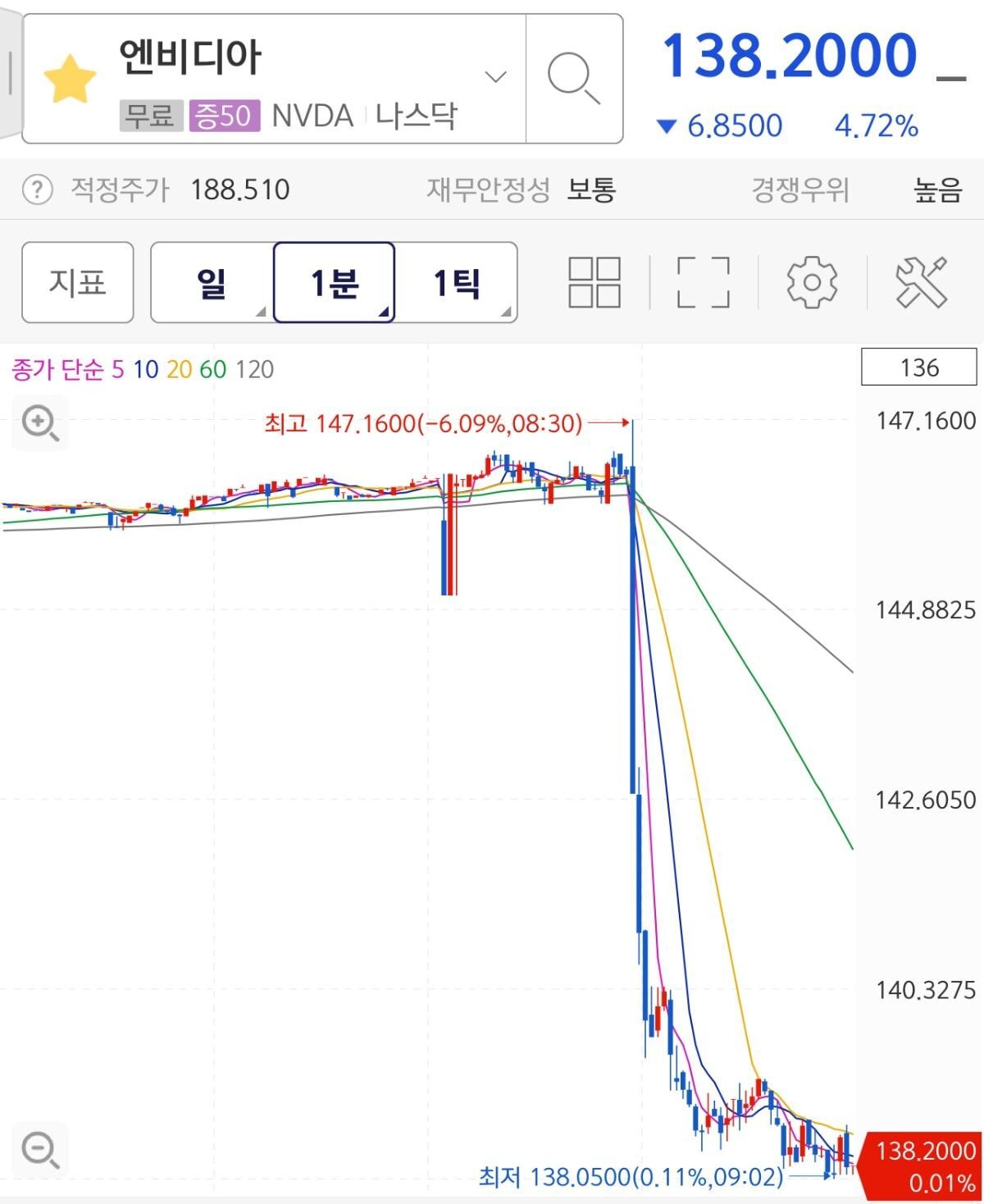This screenshot has width=984, height=1204.
Task: Open the multi-chart grid layout view
Action: (596, 282)
